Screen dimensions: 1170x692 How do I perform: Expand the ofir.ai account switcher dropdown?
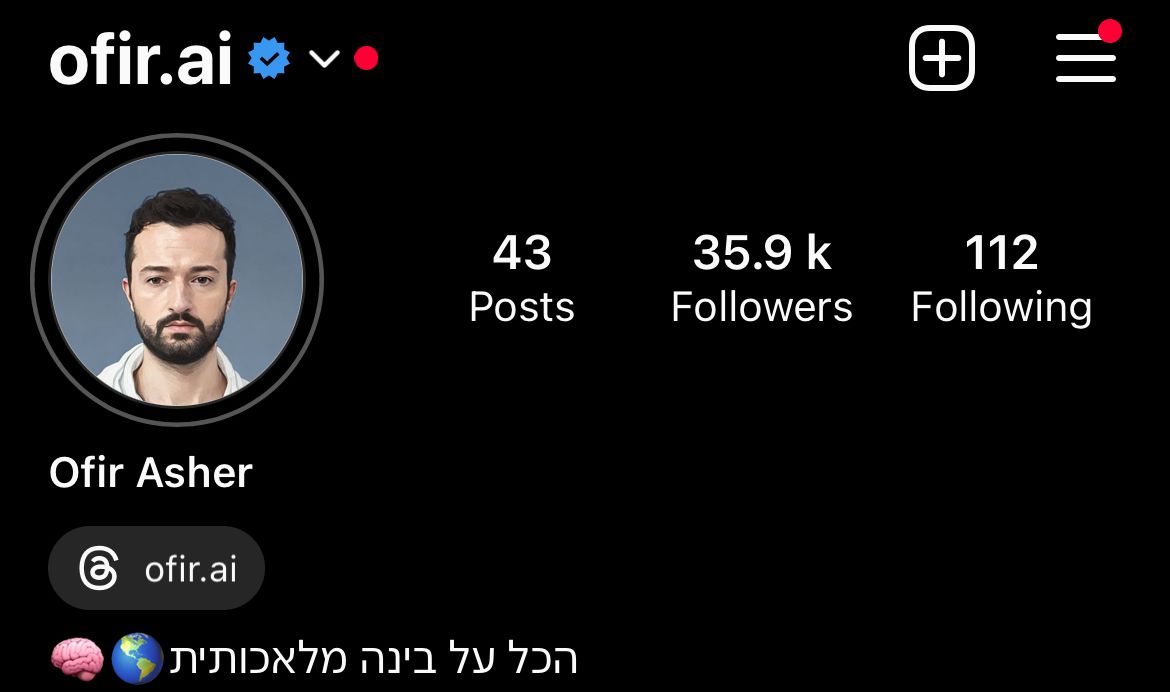[324, 60]
